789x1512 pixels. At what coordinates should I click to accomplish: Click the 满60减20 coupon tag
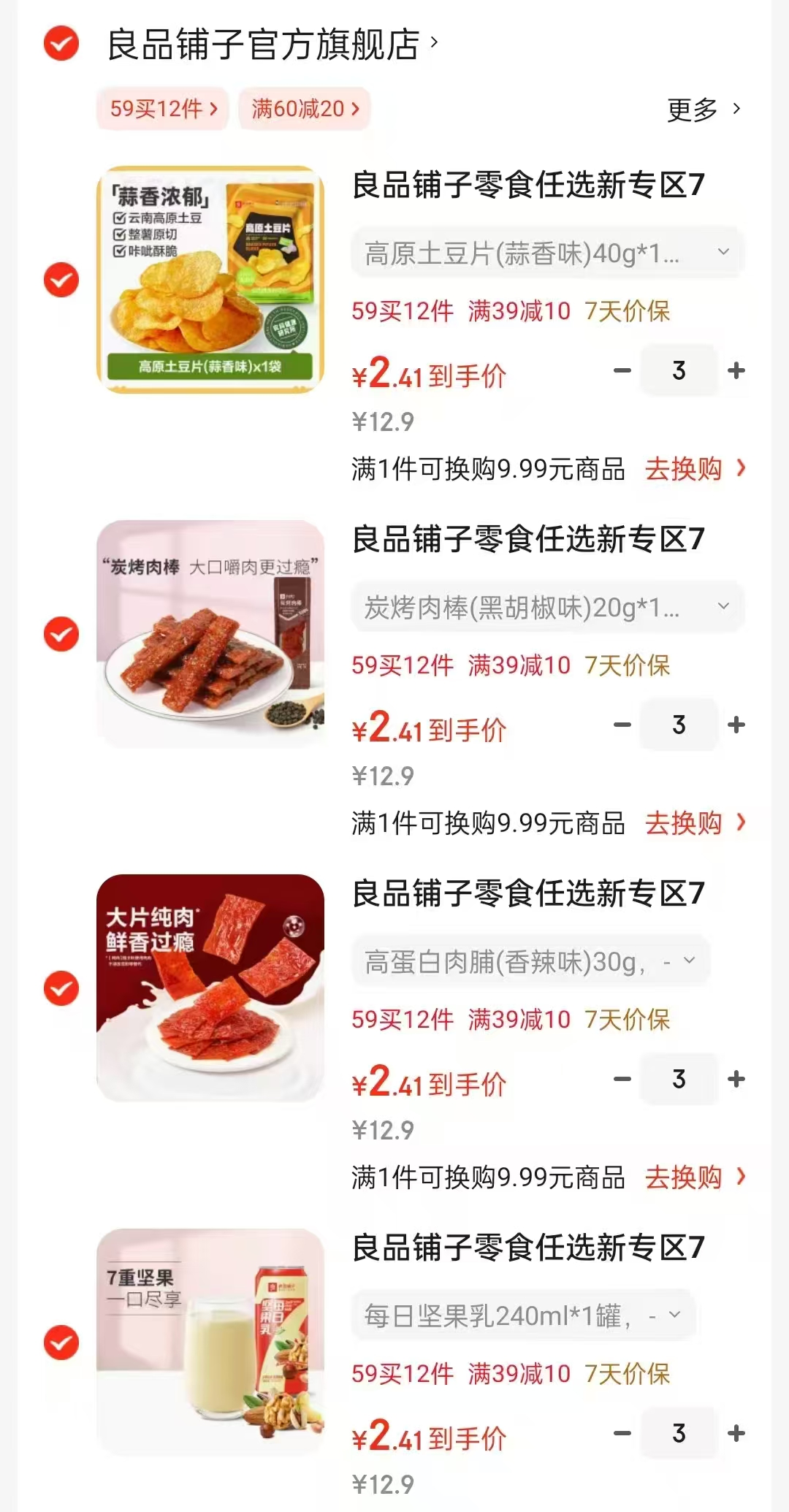coord(303,108)
